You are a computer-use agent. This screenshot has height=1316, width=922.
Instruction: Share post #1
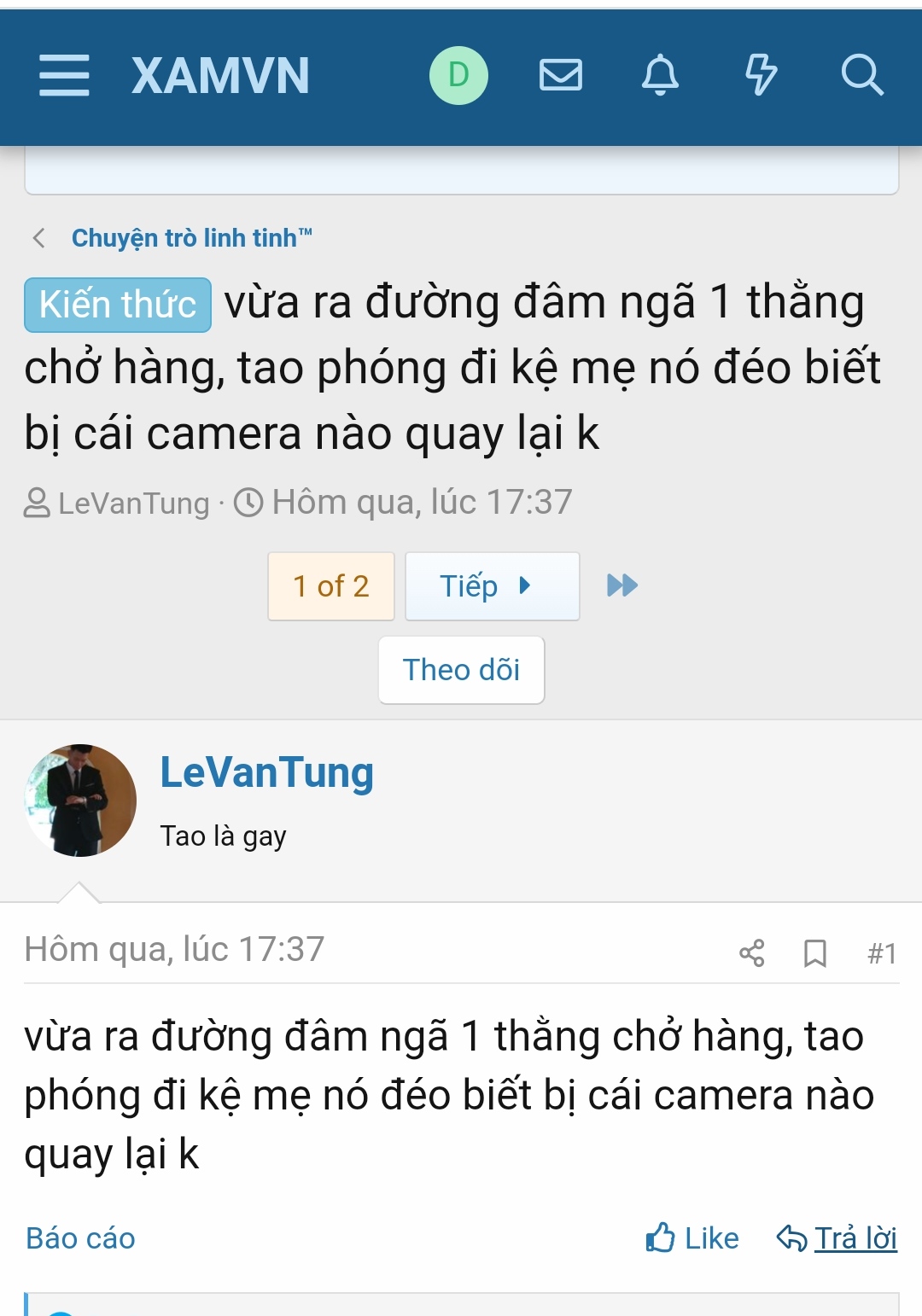[x=751, y=952]
